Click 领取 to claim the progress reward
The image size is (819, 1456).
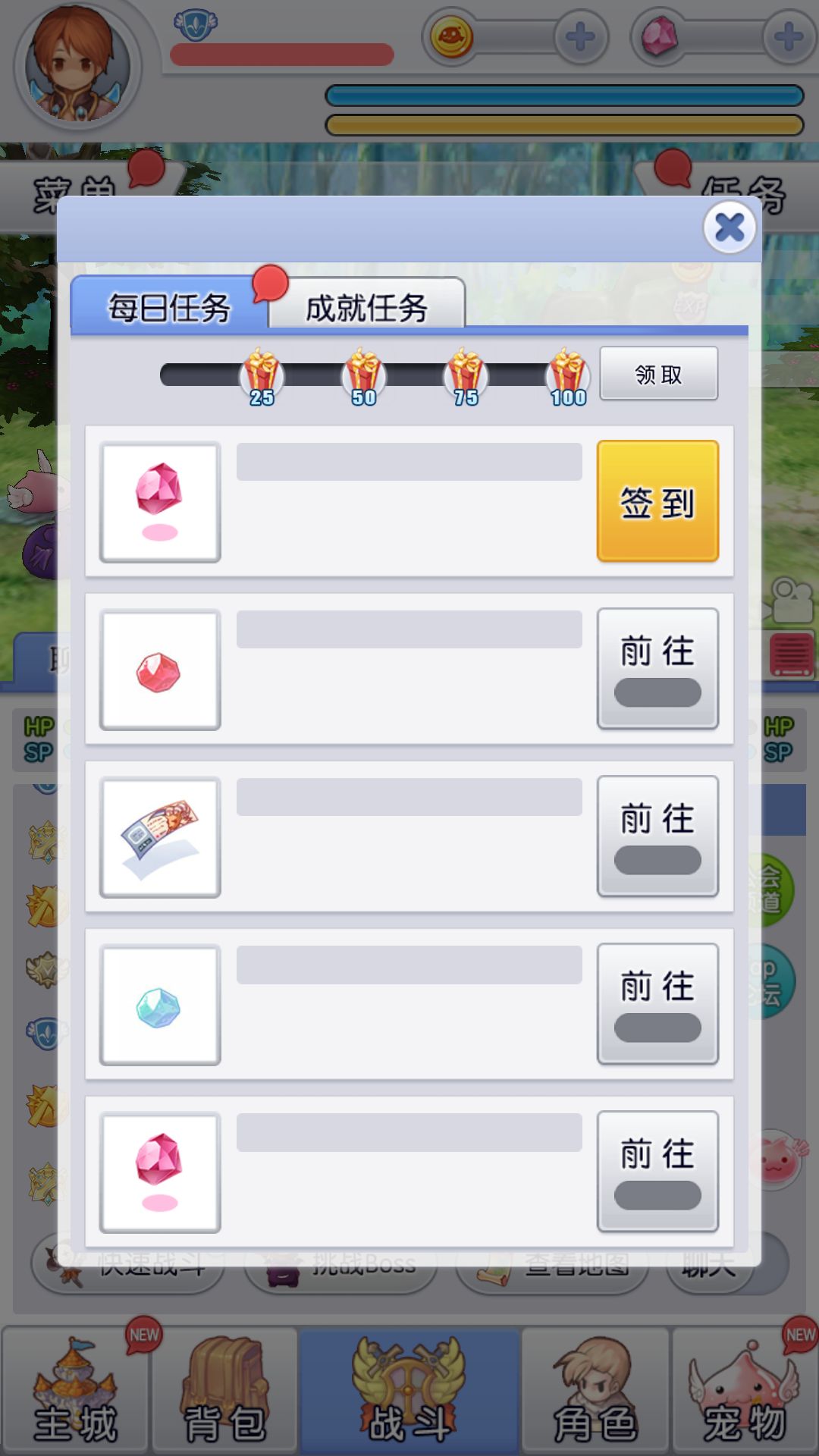pos(657,373)
